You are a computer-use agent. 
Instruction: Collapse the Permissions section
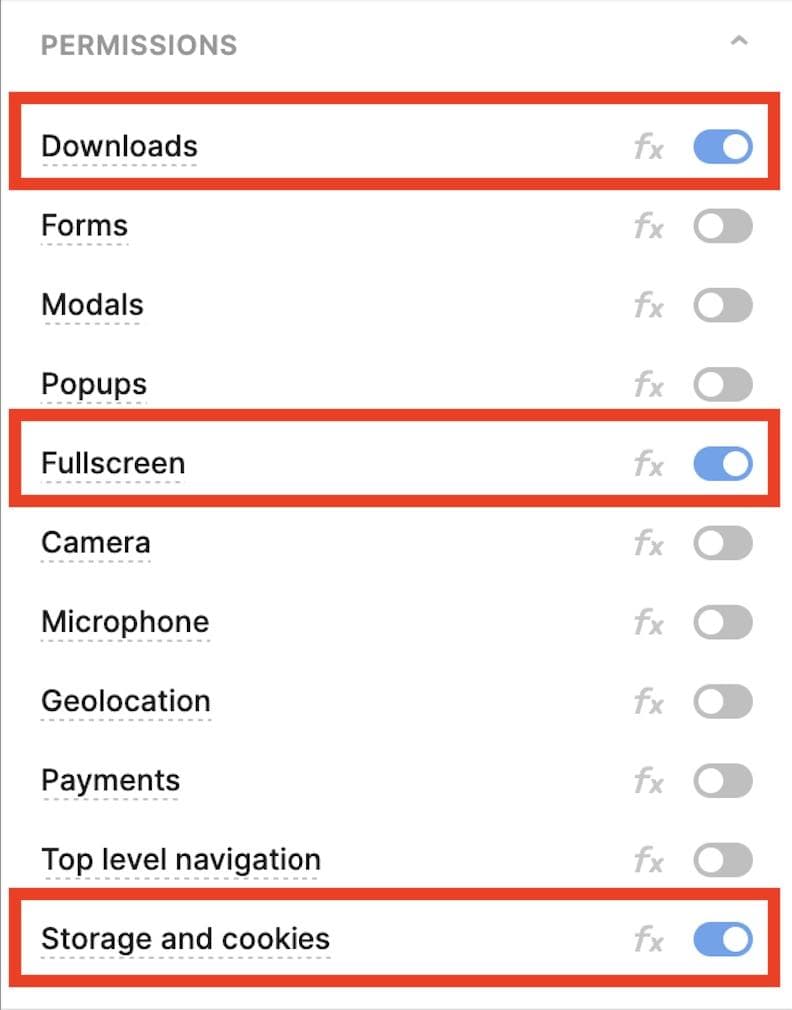(x=738, y=42)
